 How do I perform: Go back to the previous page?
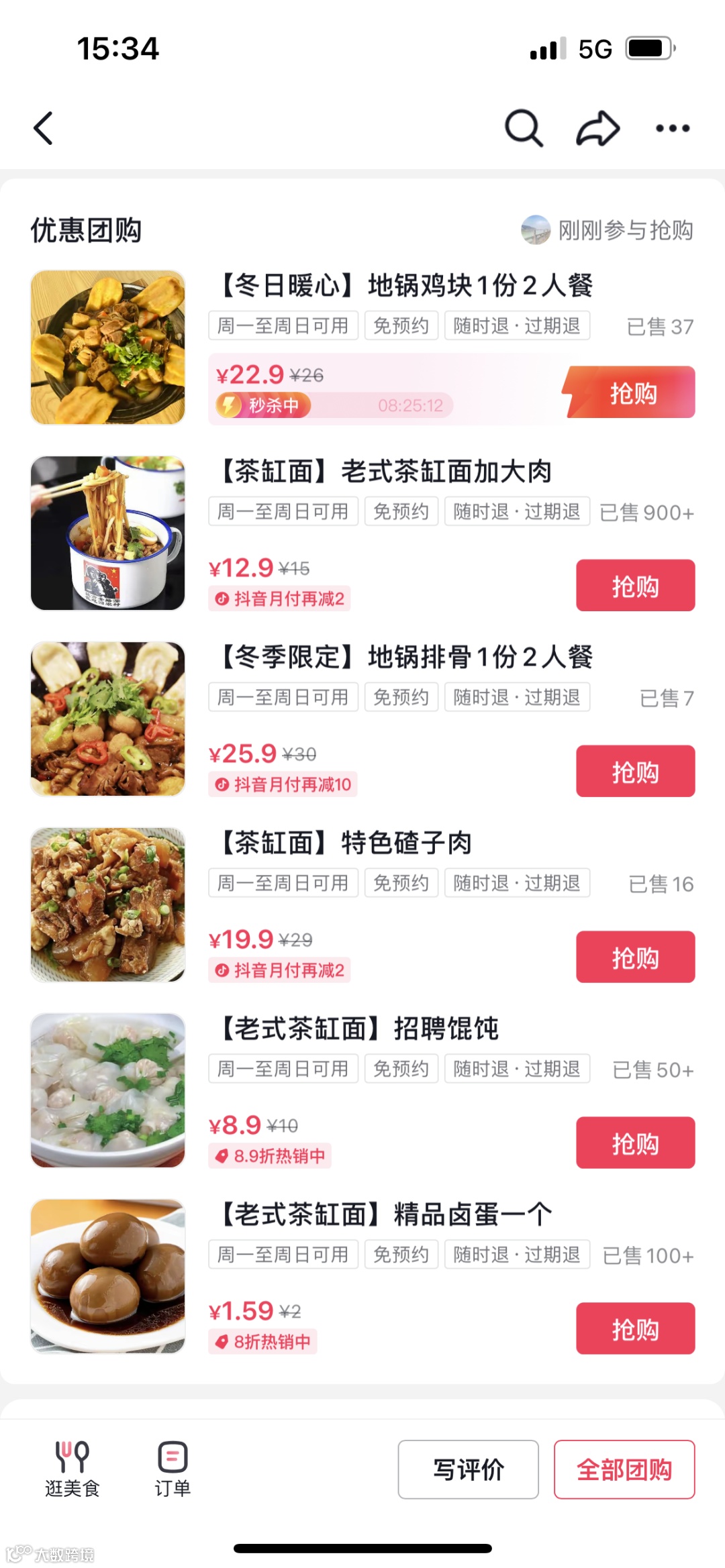pos(44,128)
